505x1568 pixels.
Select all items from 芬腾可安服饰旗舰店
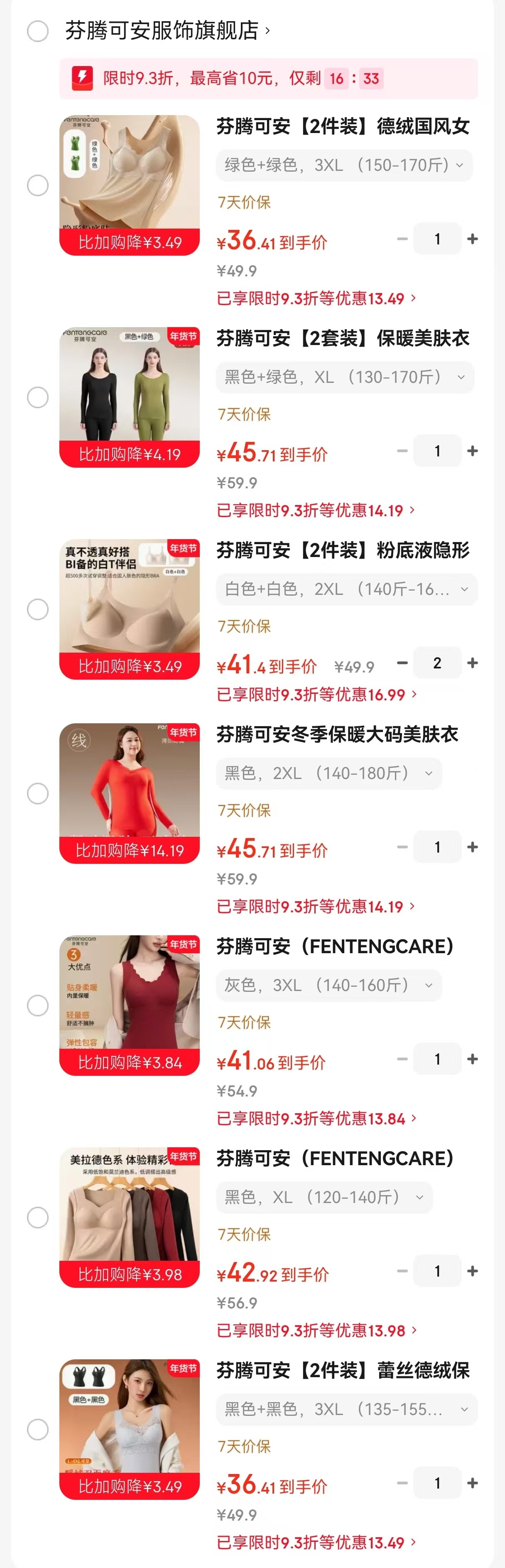coord(38,31)
